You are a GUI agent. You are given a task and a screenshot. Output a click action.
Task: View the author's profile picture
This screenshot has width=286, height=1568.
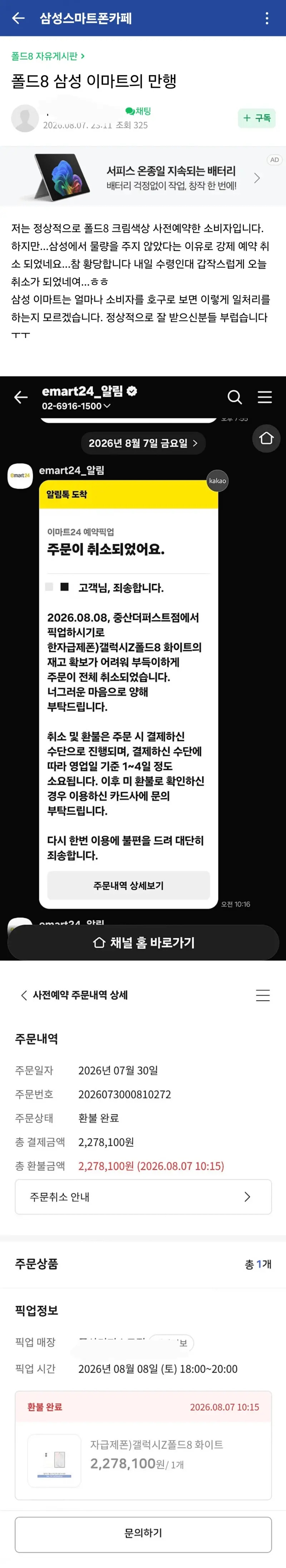pyautogui.click(x=25, y=118)
